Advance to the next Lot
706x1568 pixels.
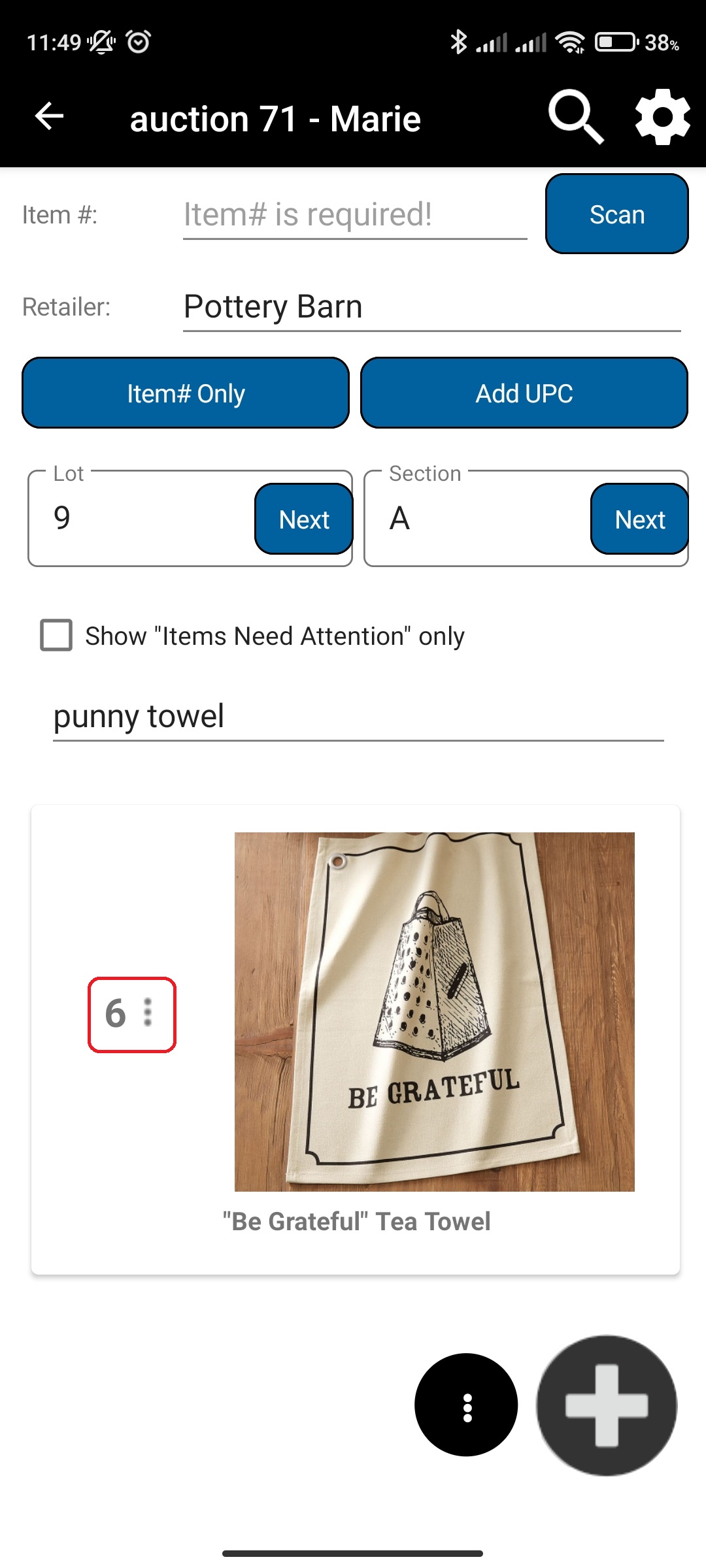(x=303, y=519)
